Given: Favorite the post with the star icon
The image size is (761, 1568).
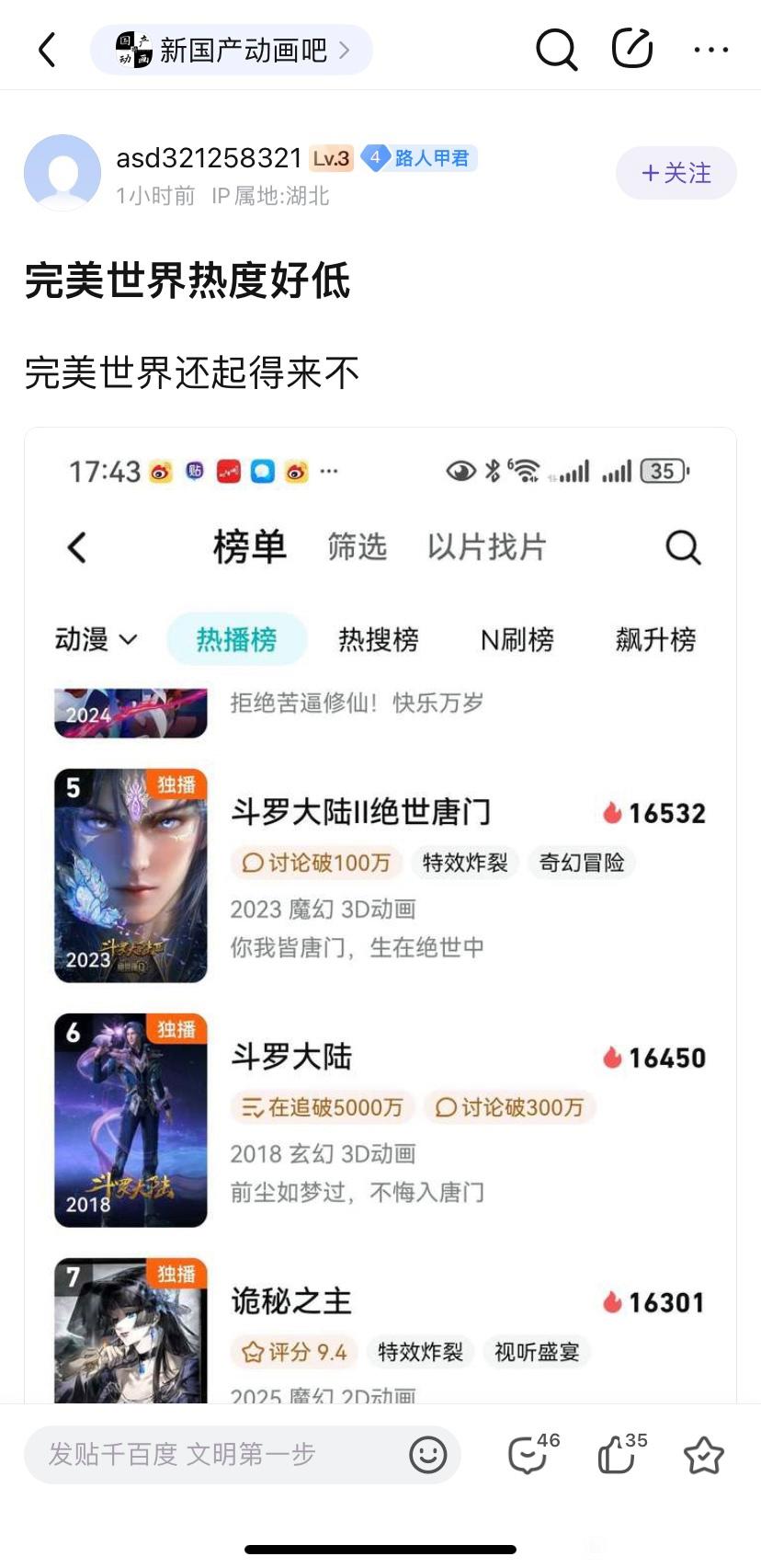Looking at the screenshot, I should click(x=704, y=1455).
